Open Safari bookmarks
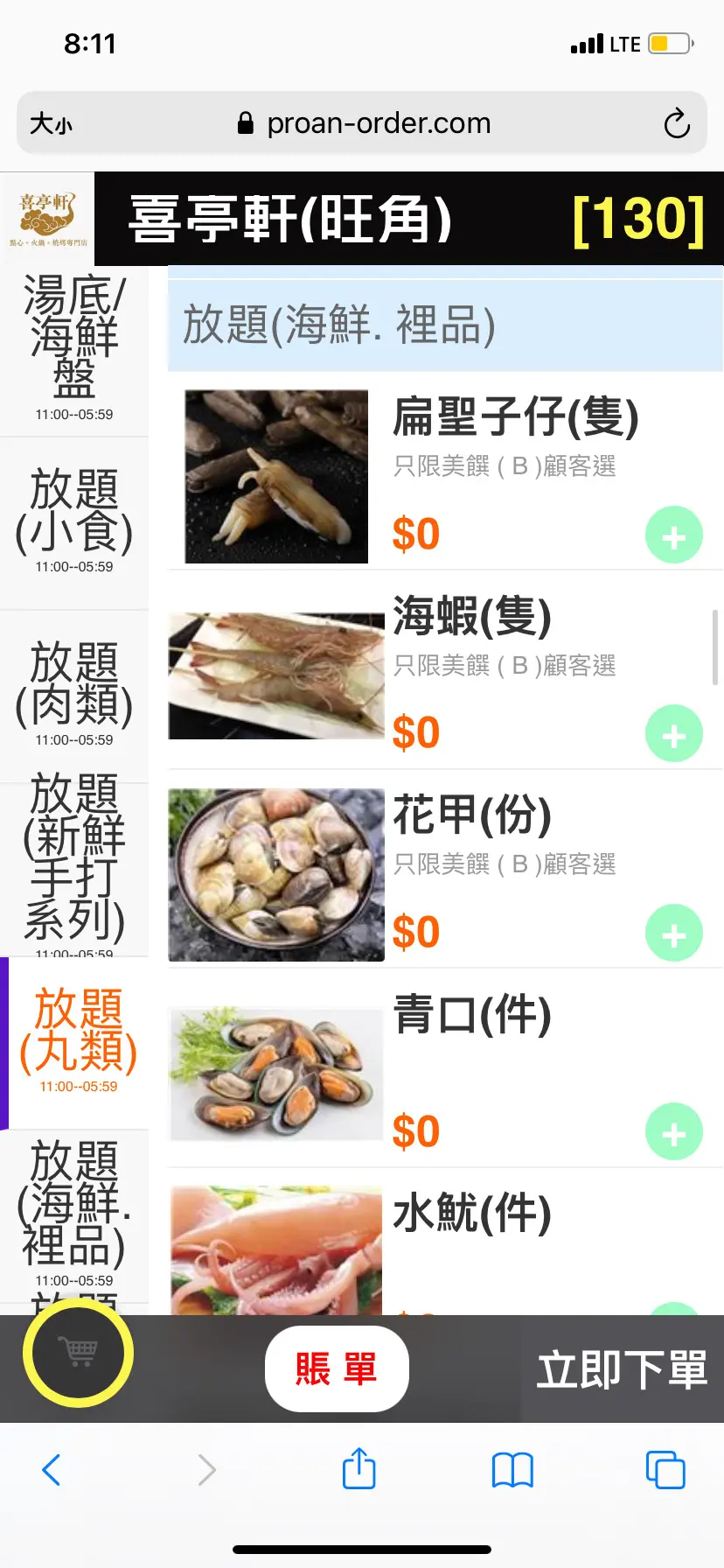This screenshot has width=724, height=1568. pyautogui.click(x=512, y=1470)
